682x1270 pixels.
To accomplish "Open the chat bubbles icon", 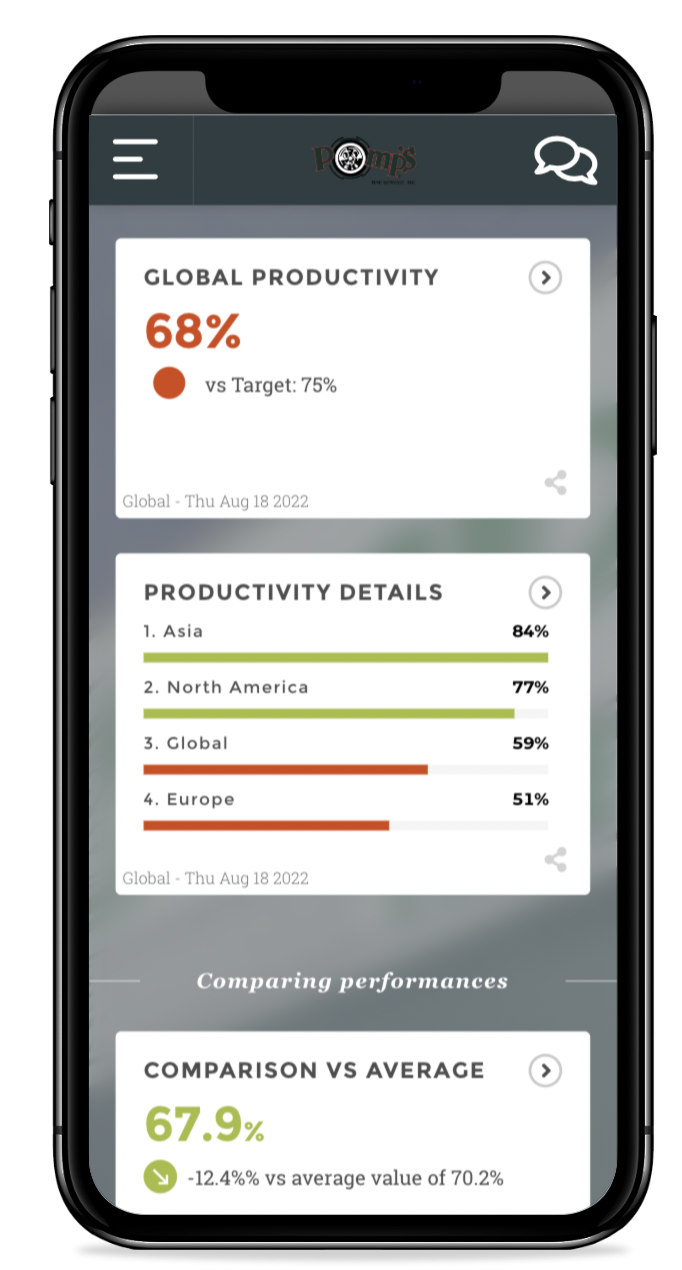I will tap(565, 160).
